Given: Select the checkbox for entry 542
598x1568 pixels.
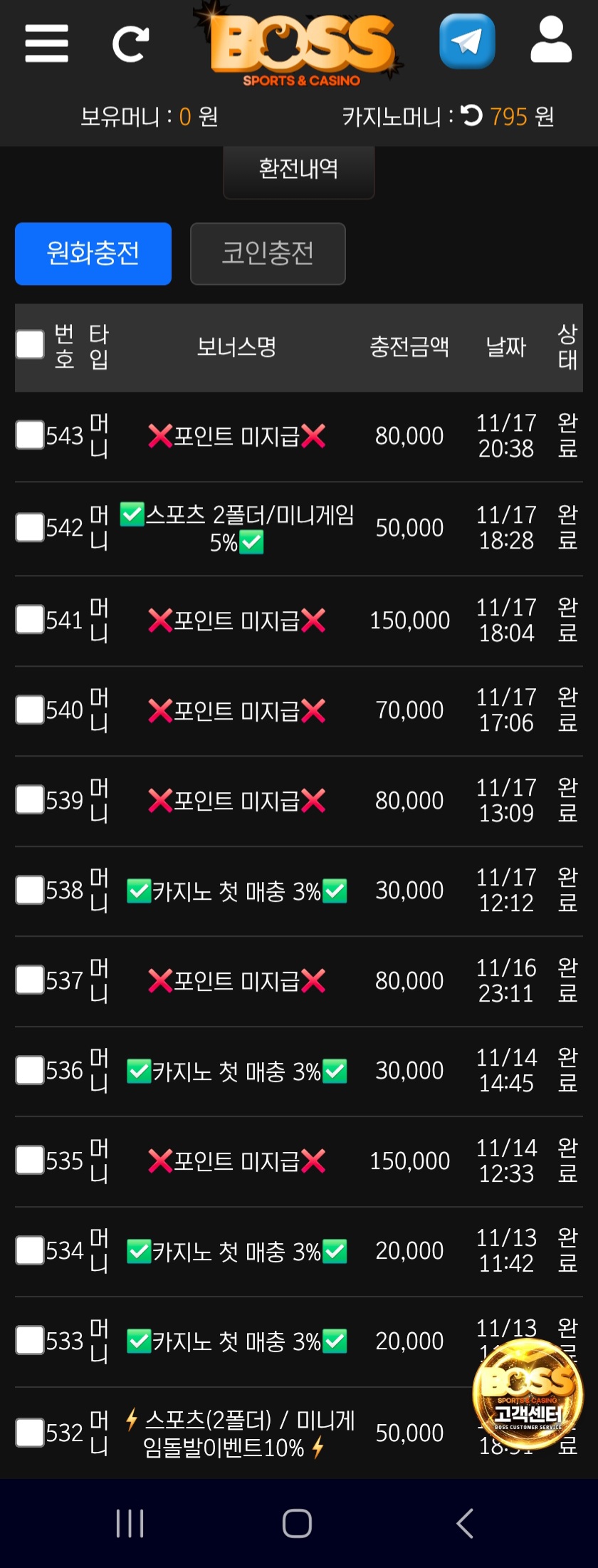Looking at the screenshot, I should (x=31, y=527).
